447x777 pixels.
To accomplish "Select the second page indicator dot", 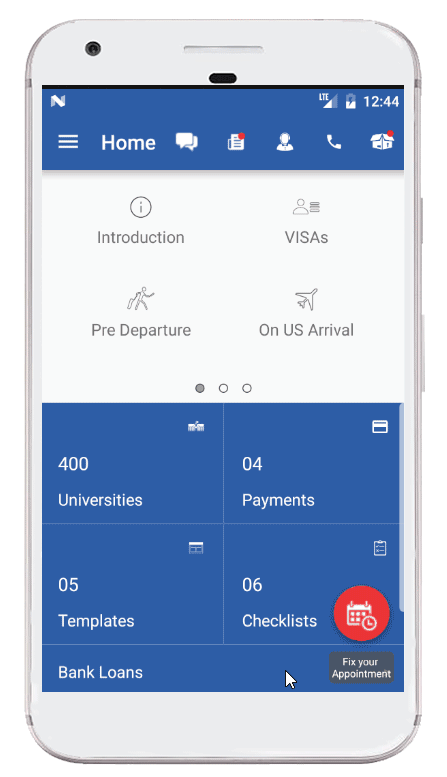I will (224, 388).
